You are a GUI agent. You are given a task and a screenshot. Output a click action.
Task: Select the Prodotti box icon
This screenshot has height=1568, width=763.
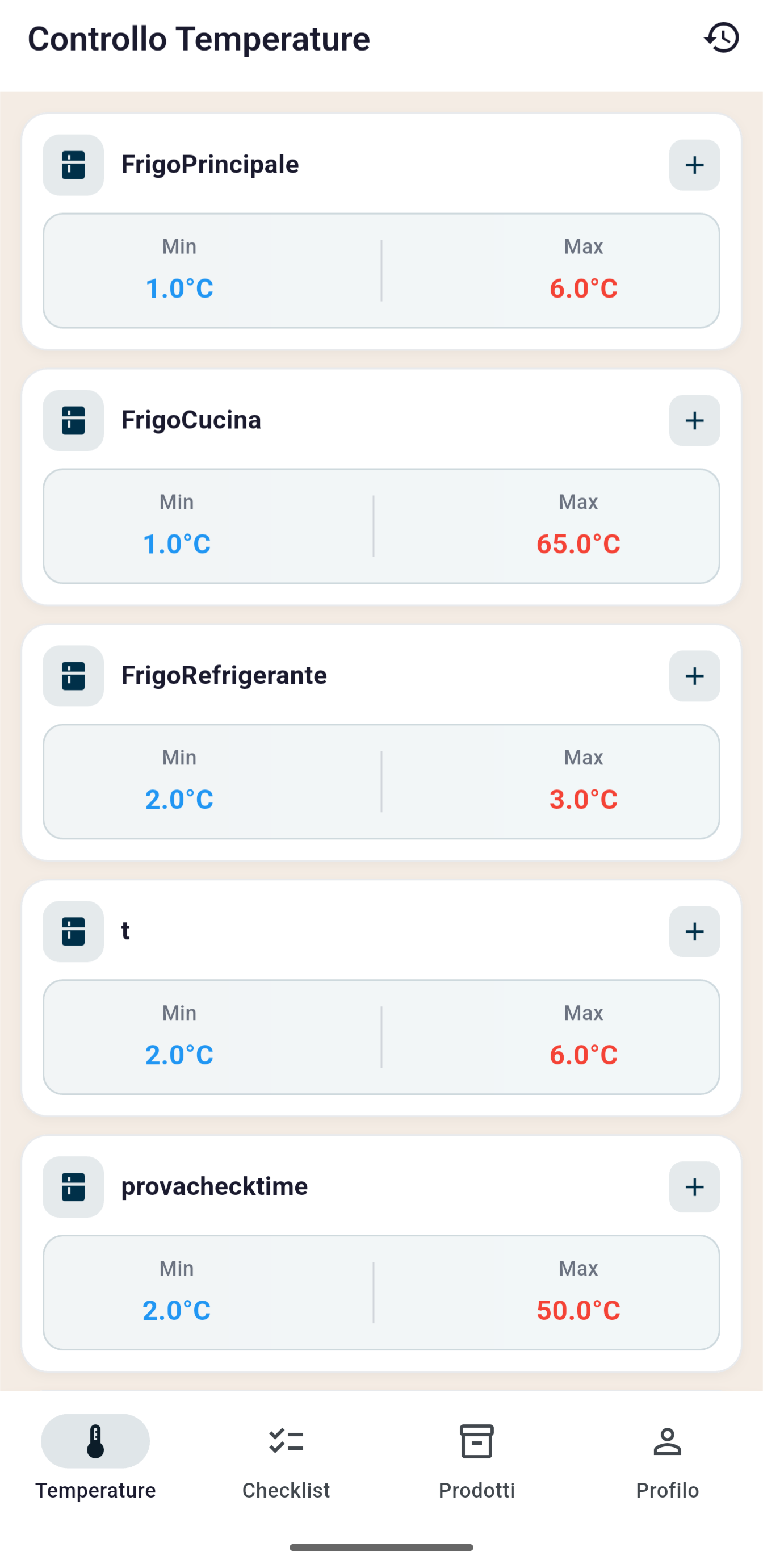[476, 1441]
